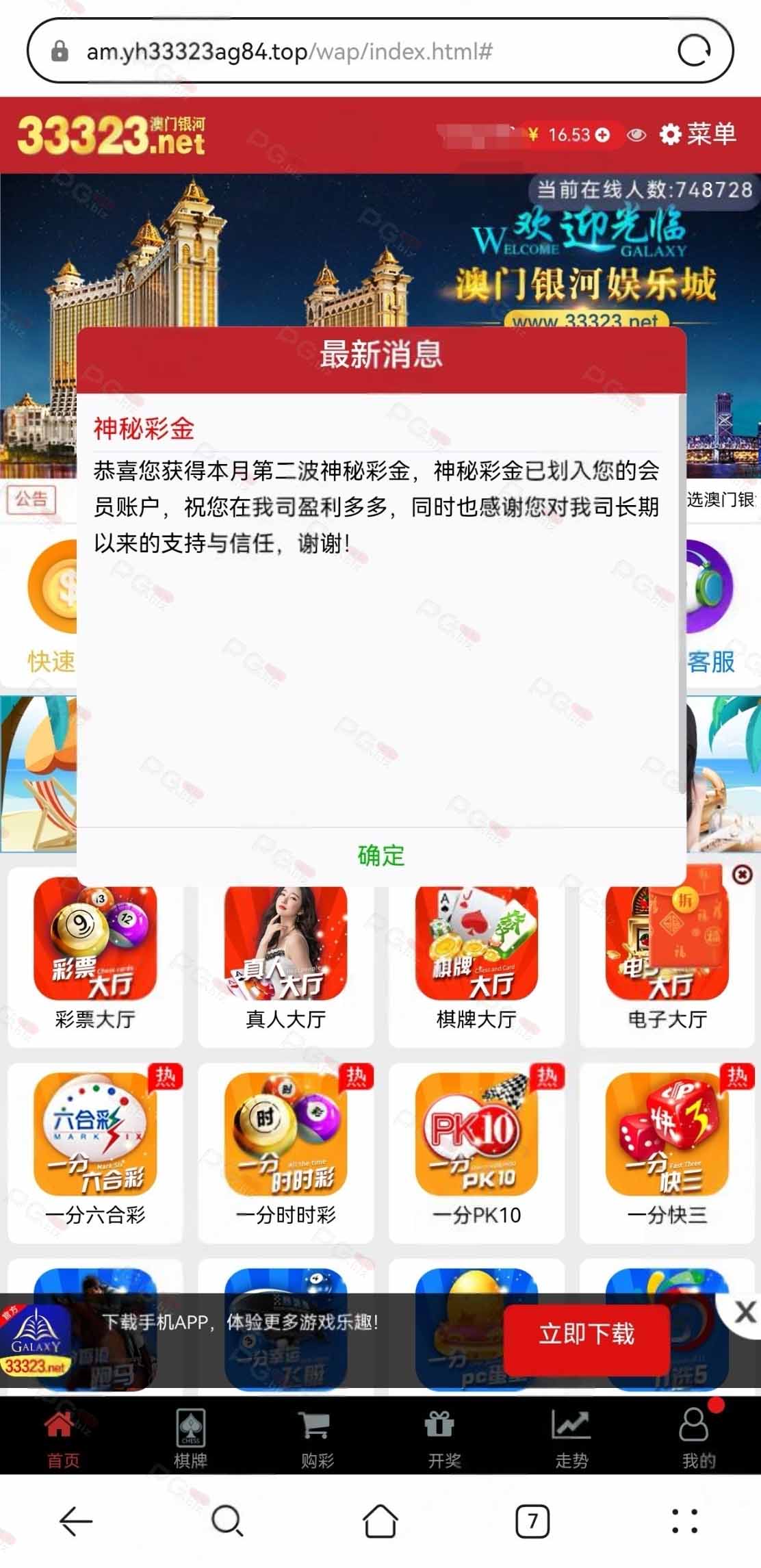This screenshot has height=1568, width=761.
Task: Open the browser tabs switcher
Action: tap(532, 1522)
